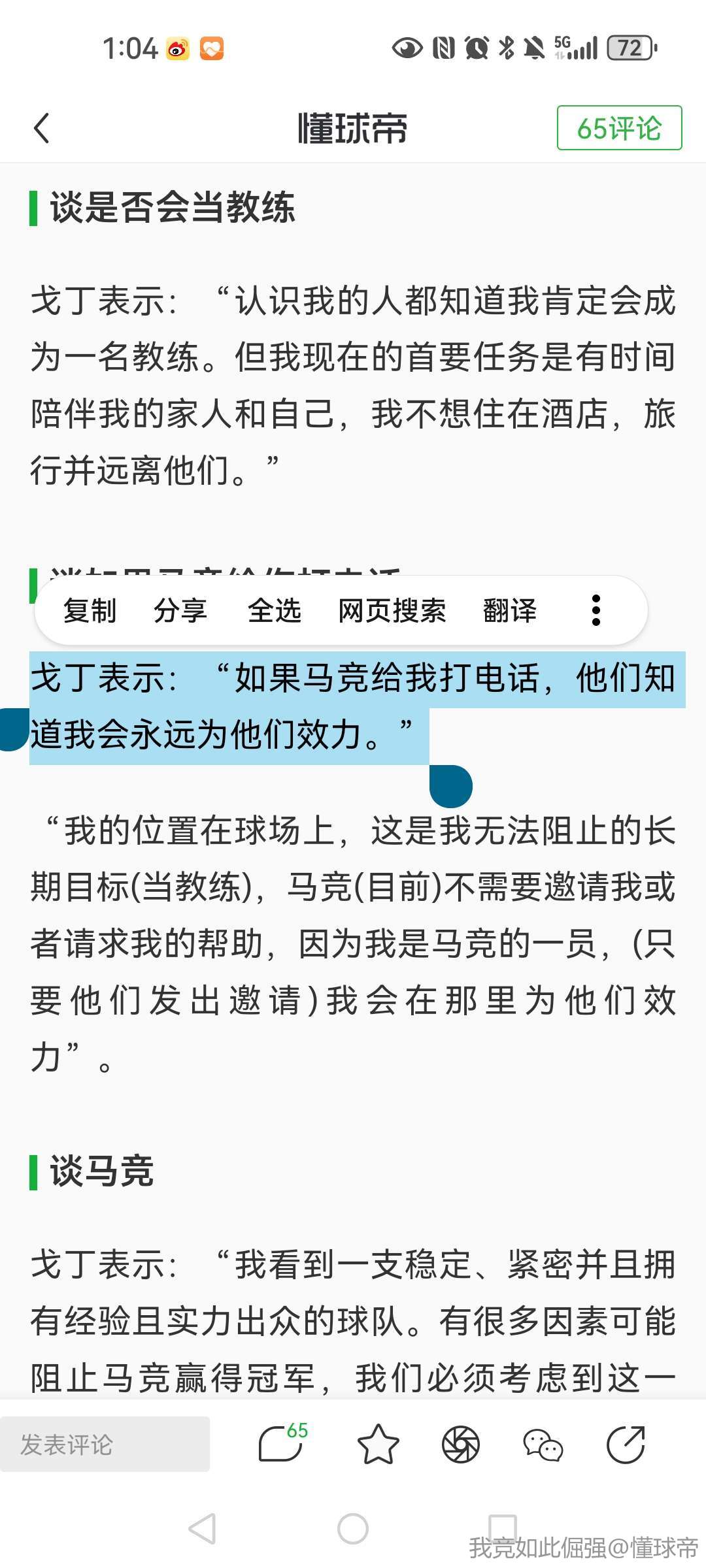
Task: Search selected text with 网页搜索
Action: click(392, 611)
